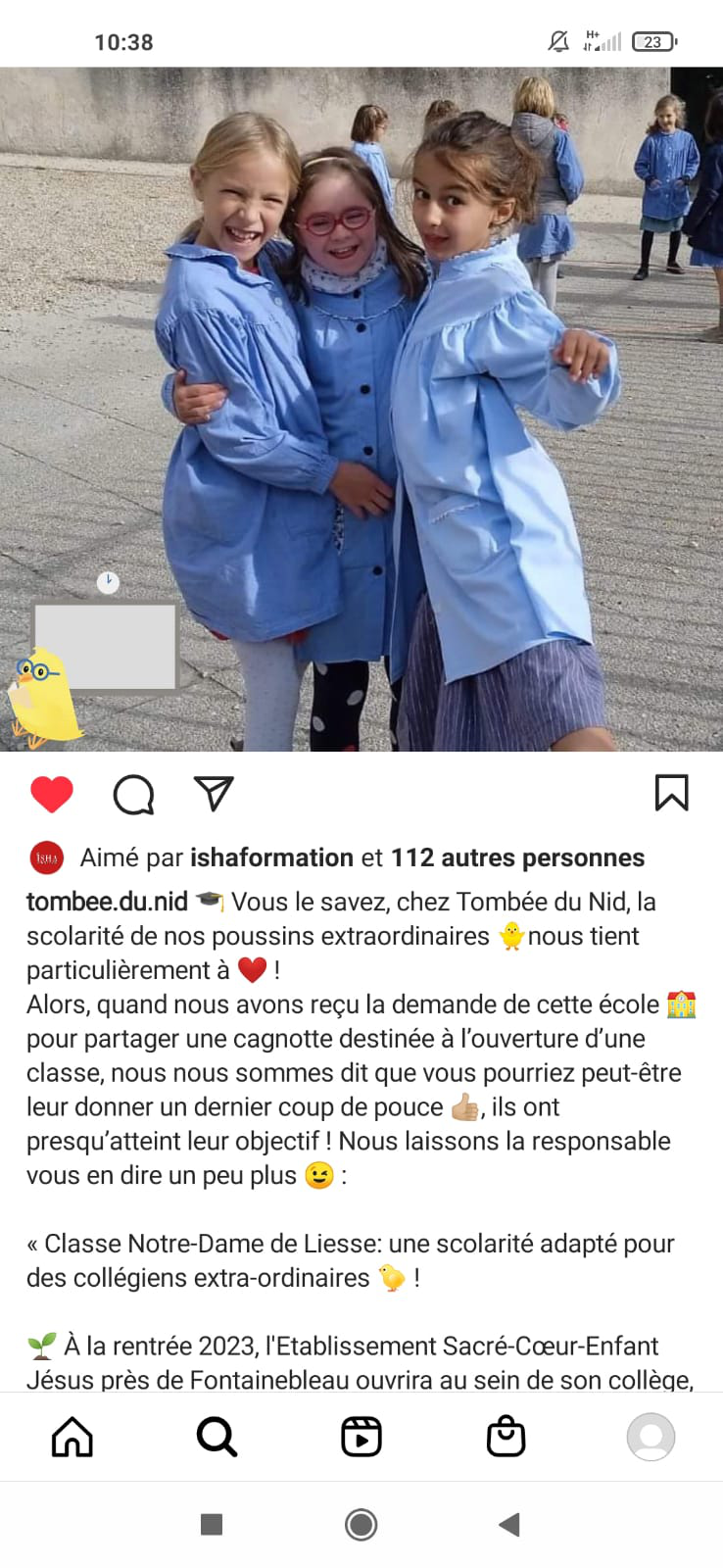View the 112 autres personnes who liked

pos(517,857)
